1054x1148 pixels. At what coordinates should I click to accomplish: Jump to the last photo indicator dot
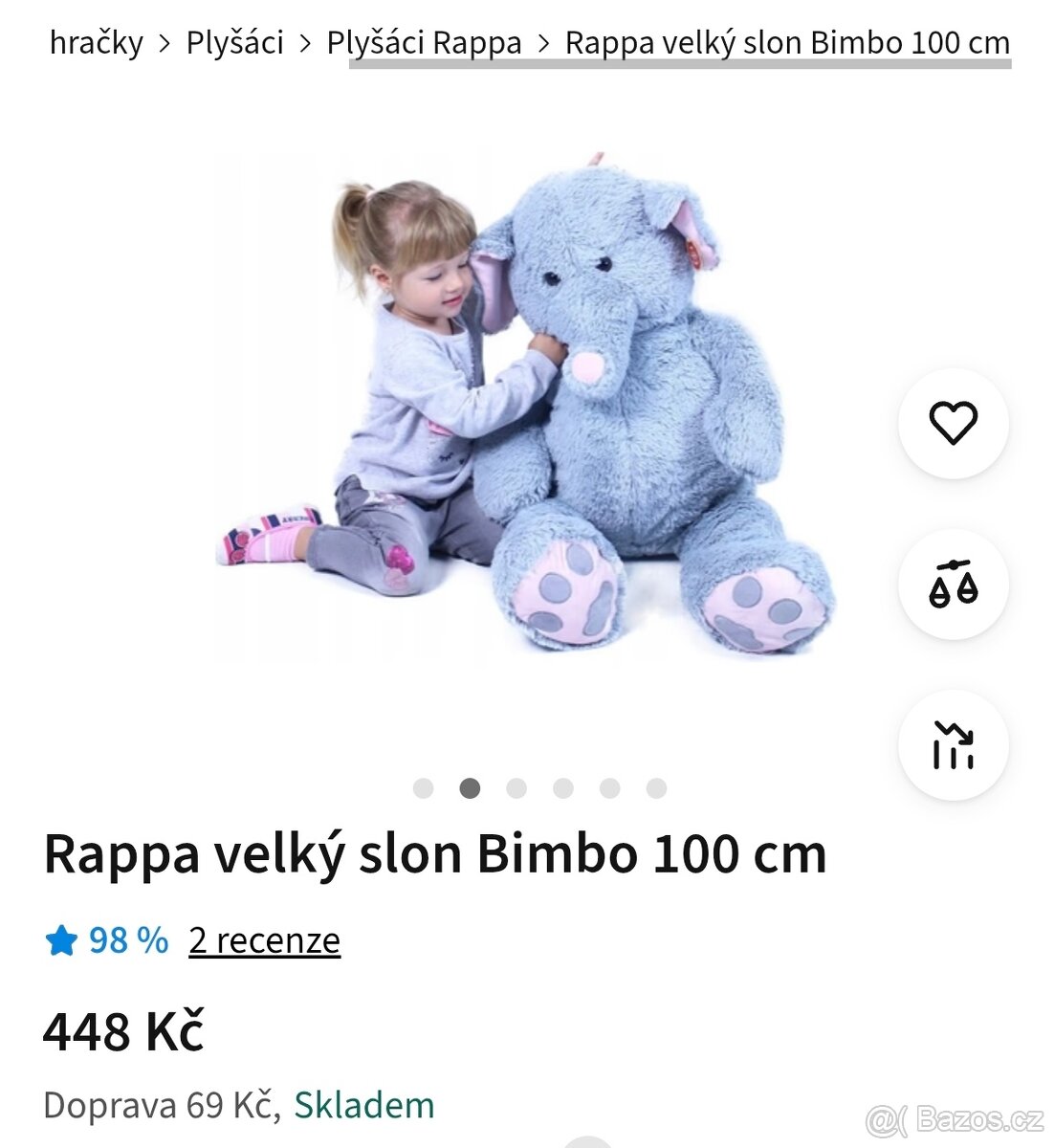[656, 788]
